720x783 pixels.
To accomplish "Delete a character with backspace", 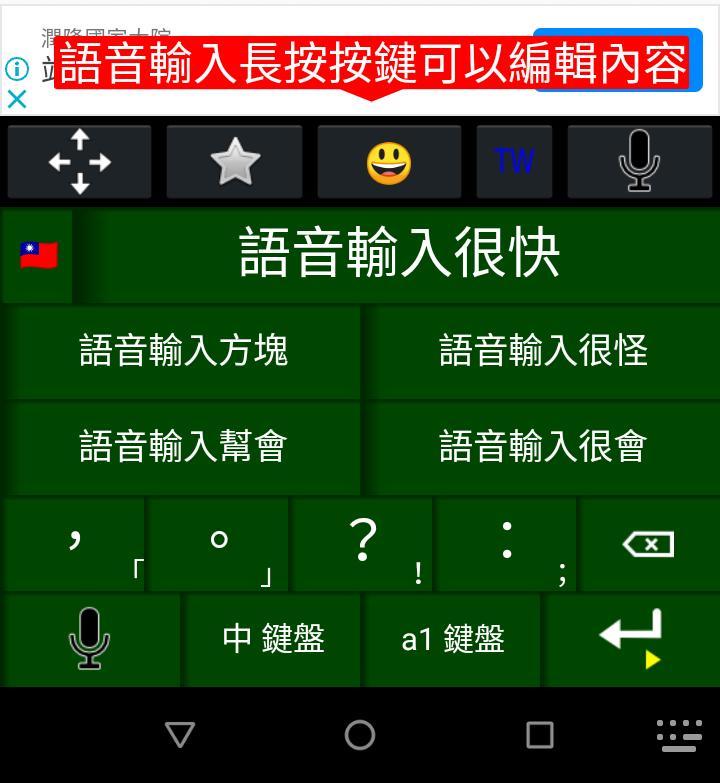I will tap(648, 543).
